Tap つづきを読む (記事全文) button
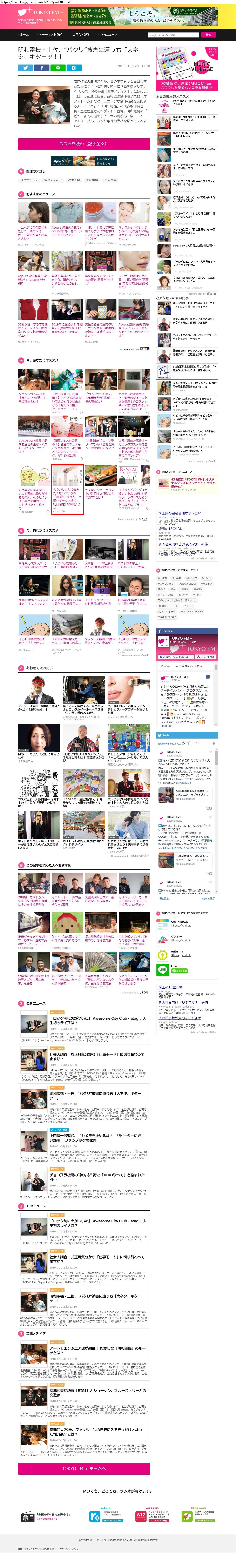 pos(84,144)
